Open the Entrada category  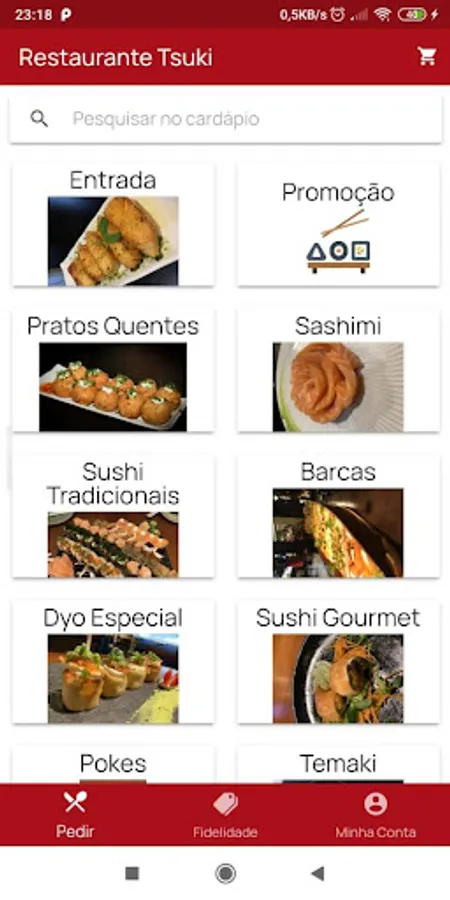click(113, 224)
